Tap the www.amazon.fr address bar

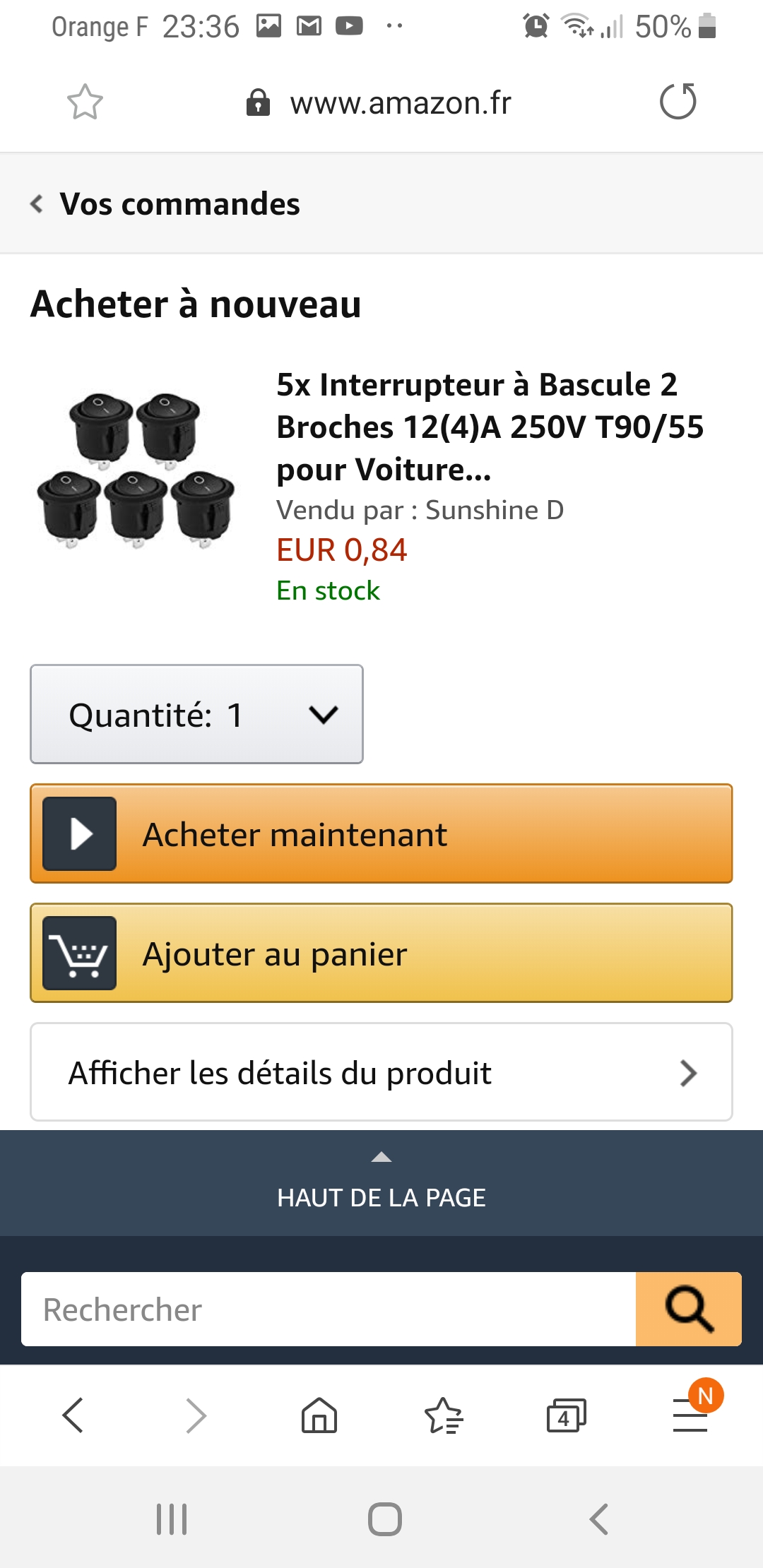400,103
